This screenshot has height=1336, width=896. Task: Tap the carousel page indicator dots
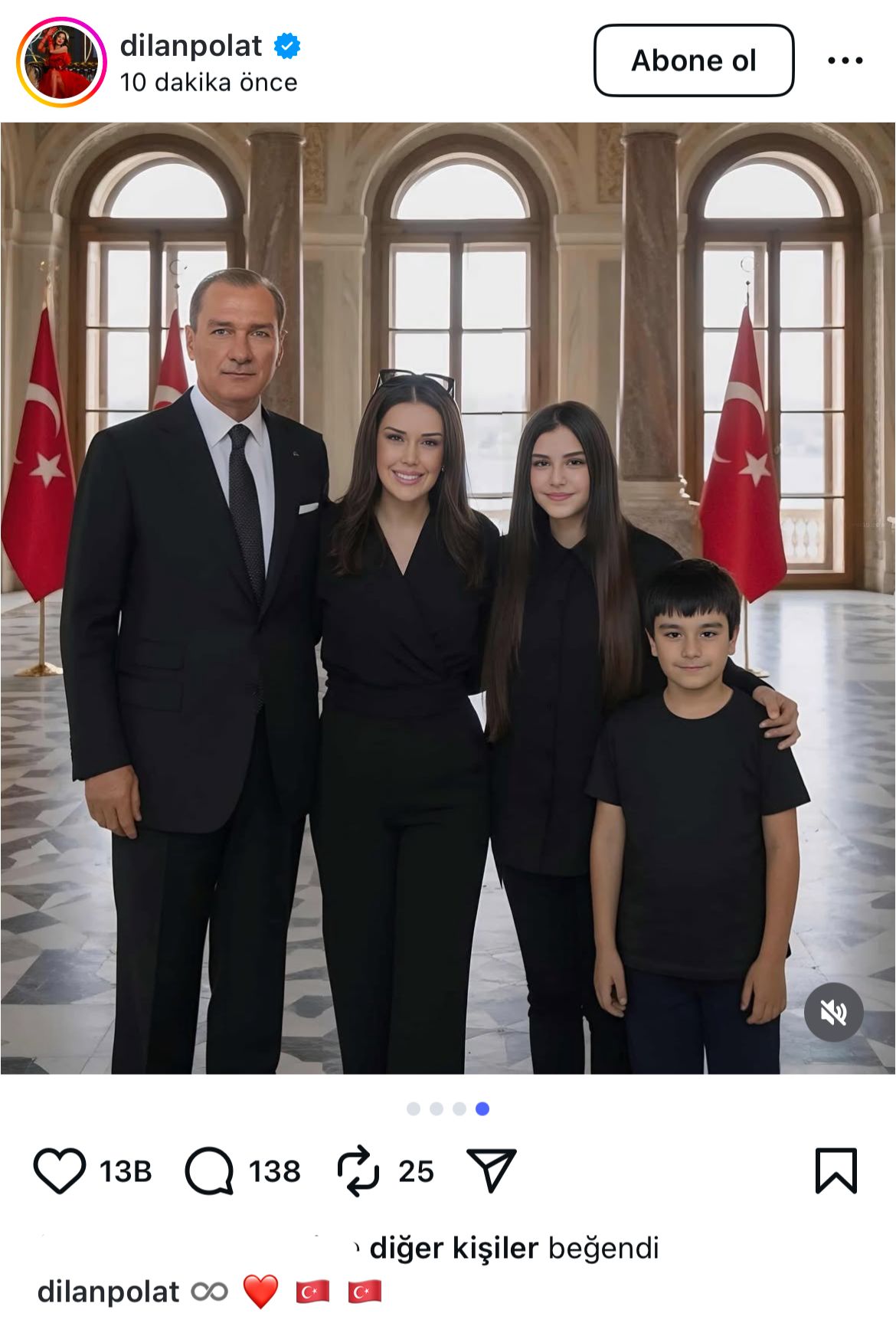[448, 1108]
